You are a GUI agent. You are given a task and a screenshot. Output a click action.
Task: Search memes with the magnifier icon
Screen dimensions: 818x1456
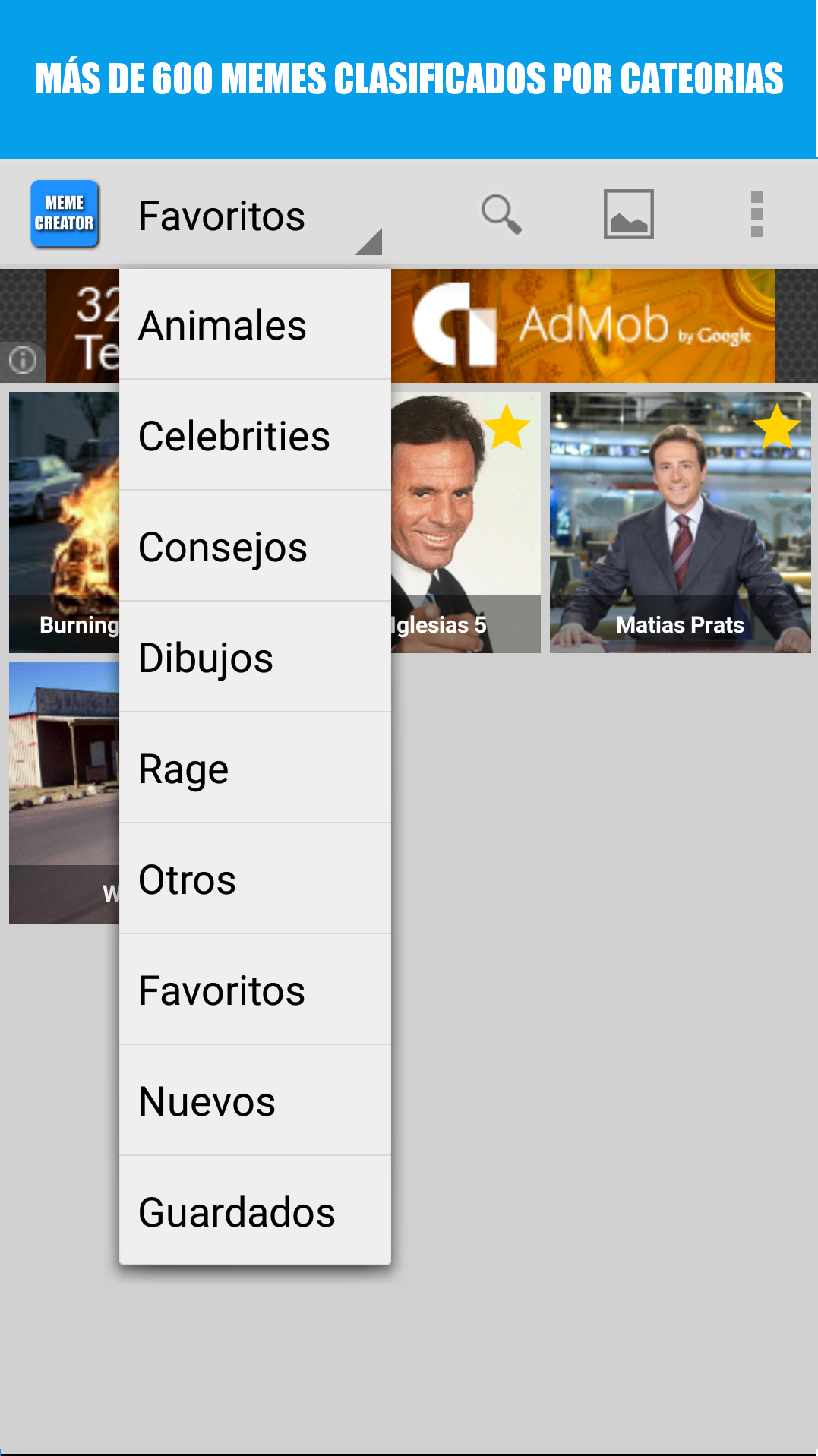(501, 214)
